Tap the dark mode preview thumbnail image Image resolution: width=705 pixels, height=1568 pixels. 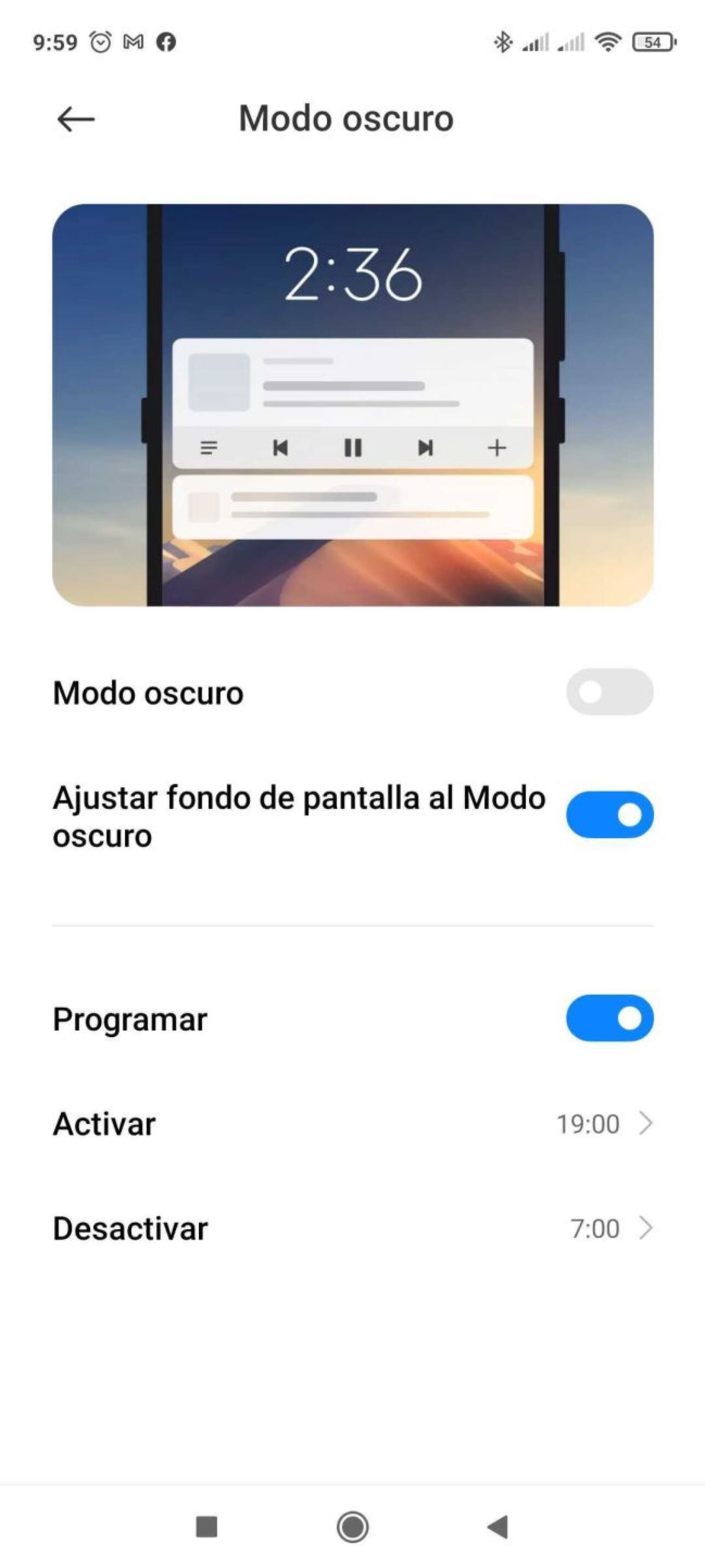coord(352,405)
